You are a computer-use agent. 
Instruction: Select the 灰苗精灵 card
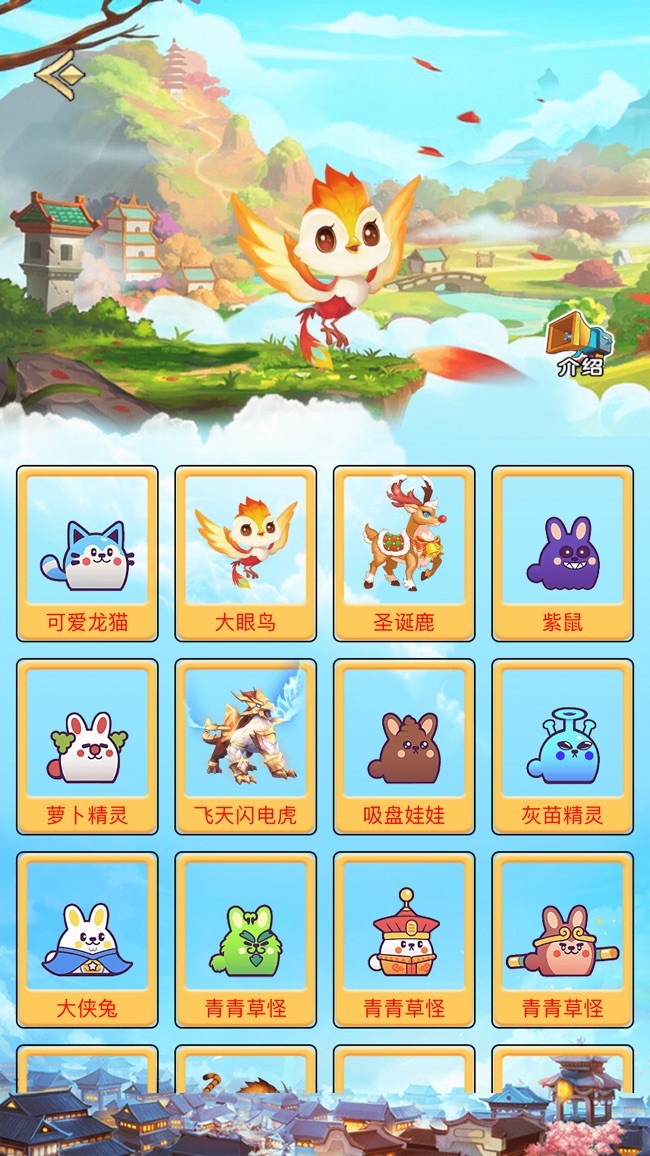tap(562, 746)
